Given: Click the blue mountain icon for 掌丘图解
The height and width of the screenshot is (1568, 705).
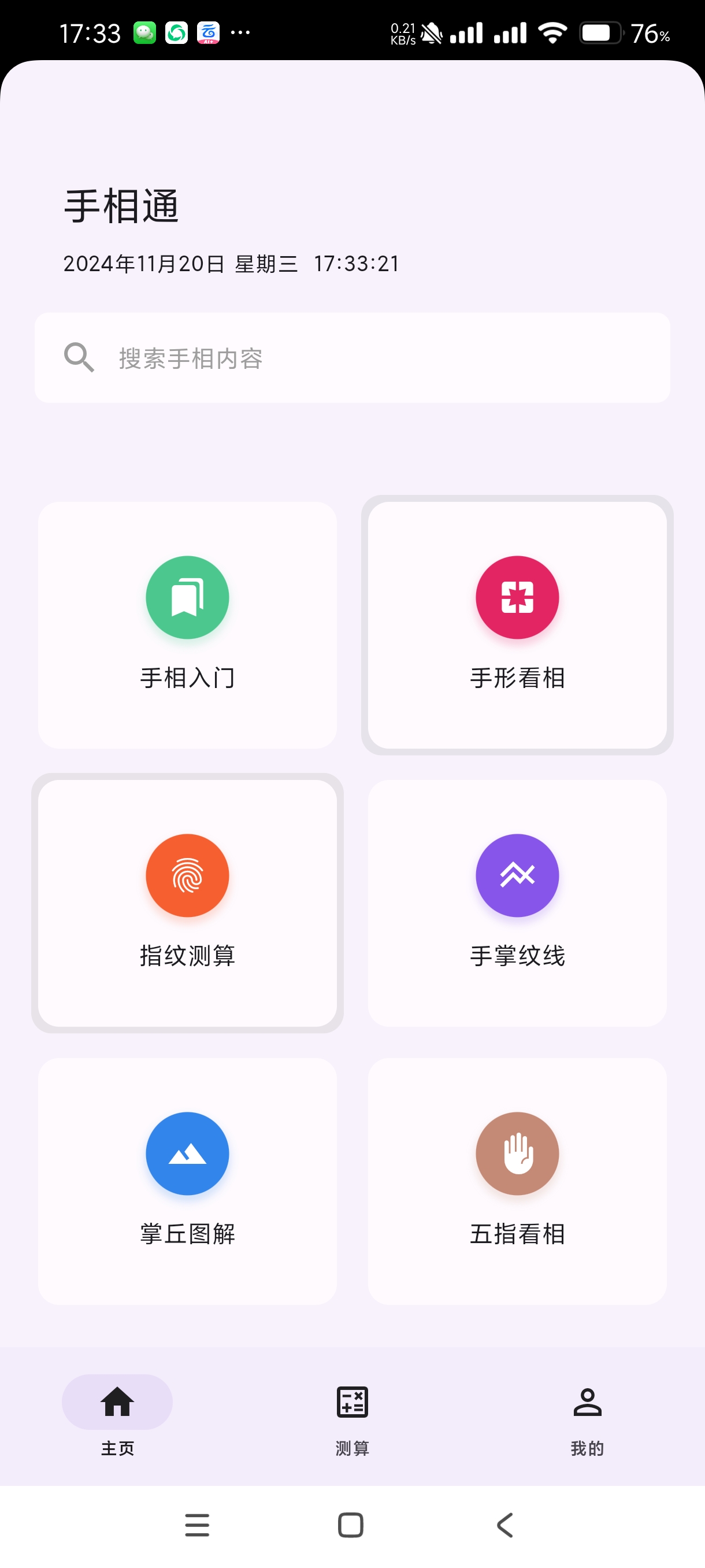Looking at the screenshot, I should click(x=187, y=1153).
